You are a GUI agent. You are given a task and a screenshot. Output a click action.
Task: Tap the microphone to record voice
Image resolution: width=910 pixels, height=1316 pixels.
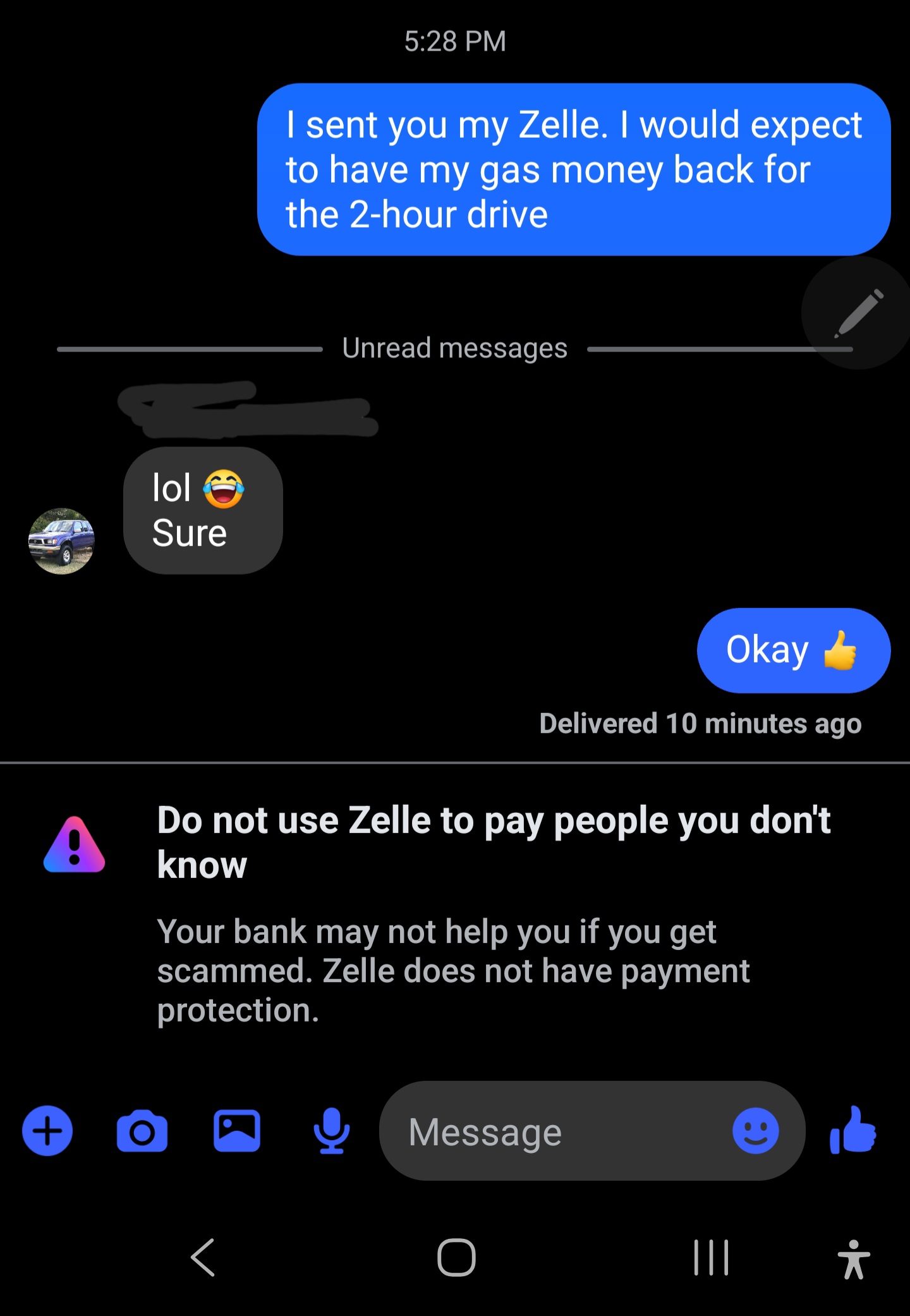point(331,1131)
